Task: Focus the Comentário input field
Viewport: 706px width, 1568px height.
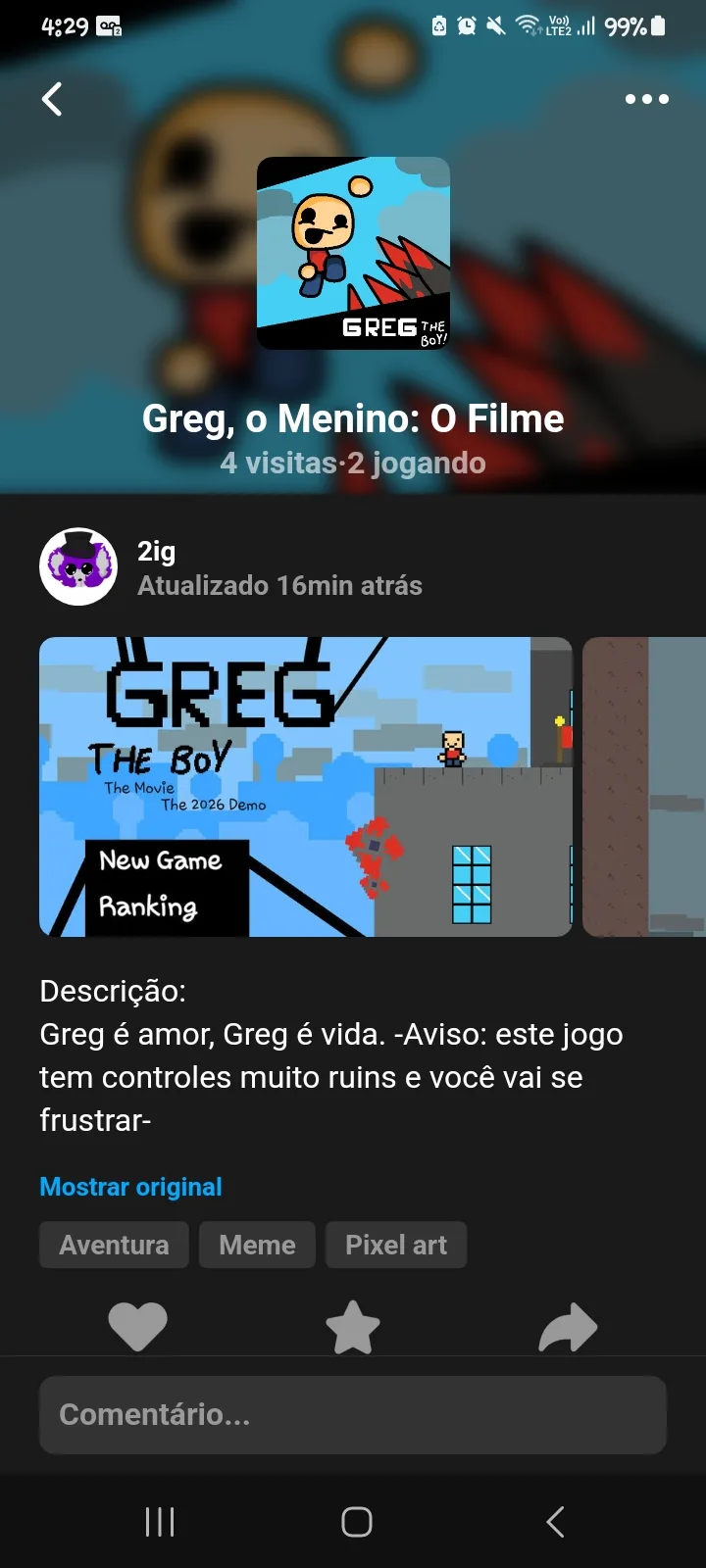Action: pyautogui.click(x=353, y=1414)
